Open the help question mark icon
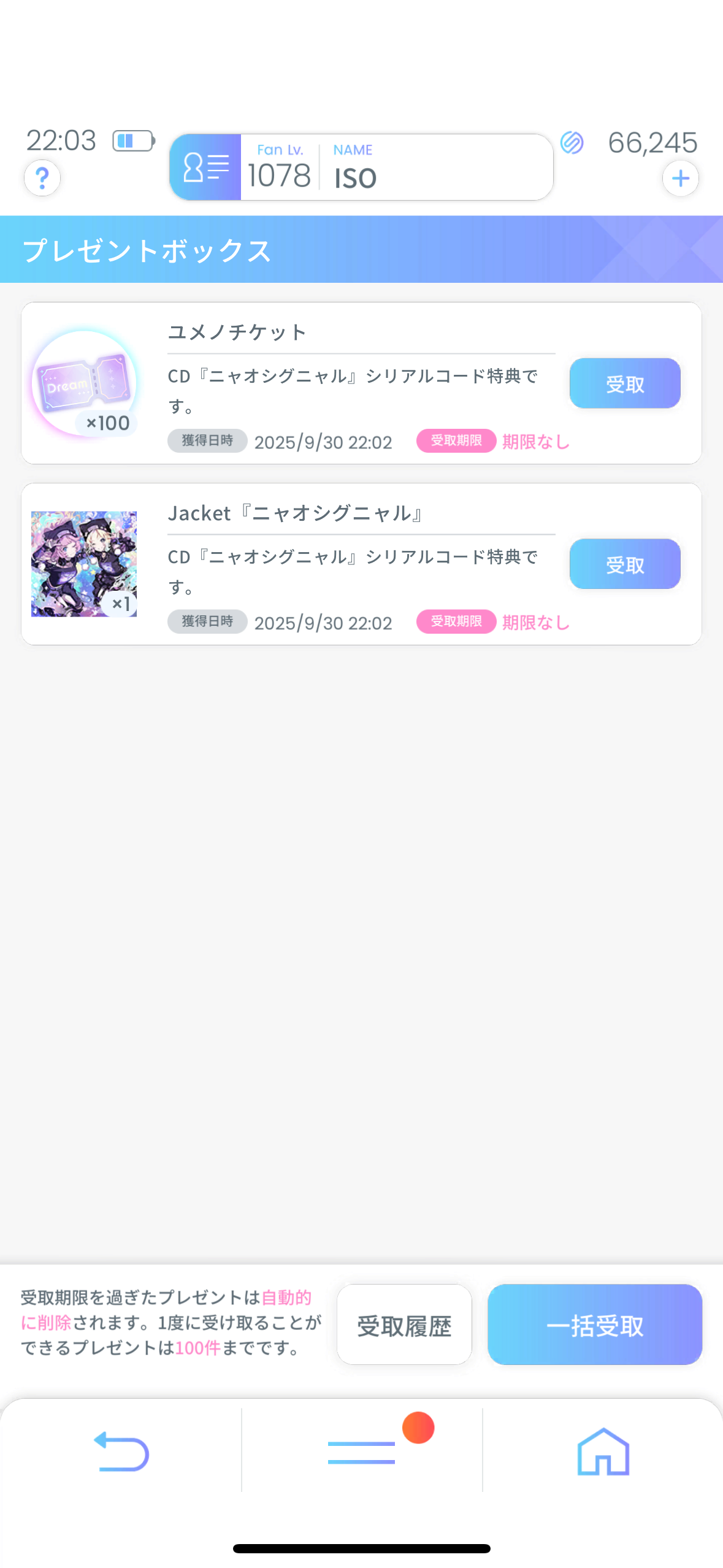Image resolution: width=723 pixels, height=1568 pixels. pos(42,179)
